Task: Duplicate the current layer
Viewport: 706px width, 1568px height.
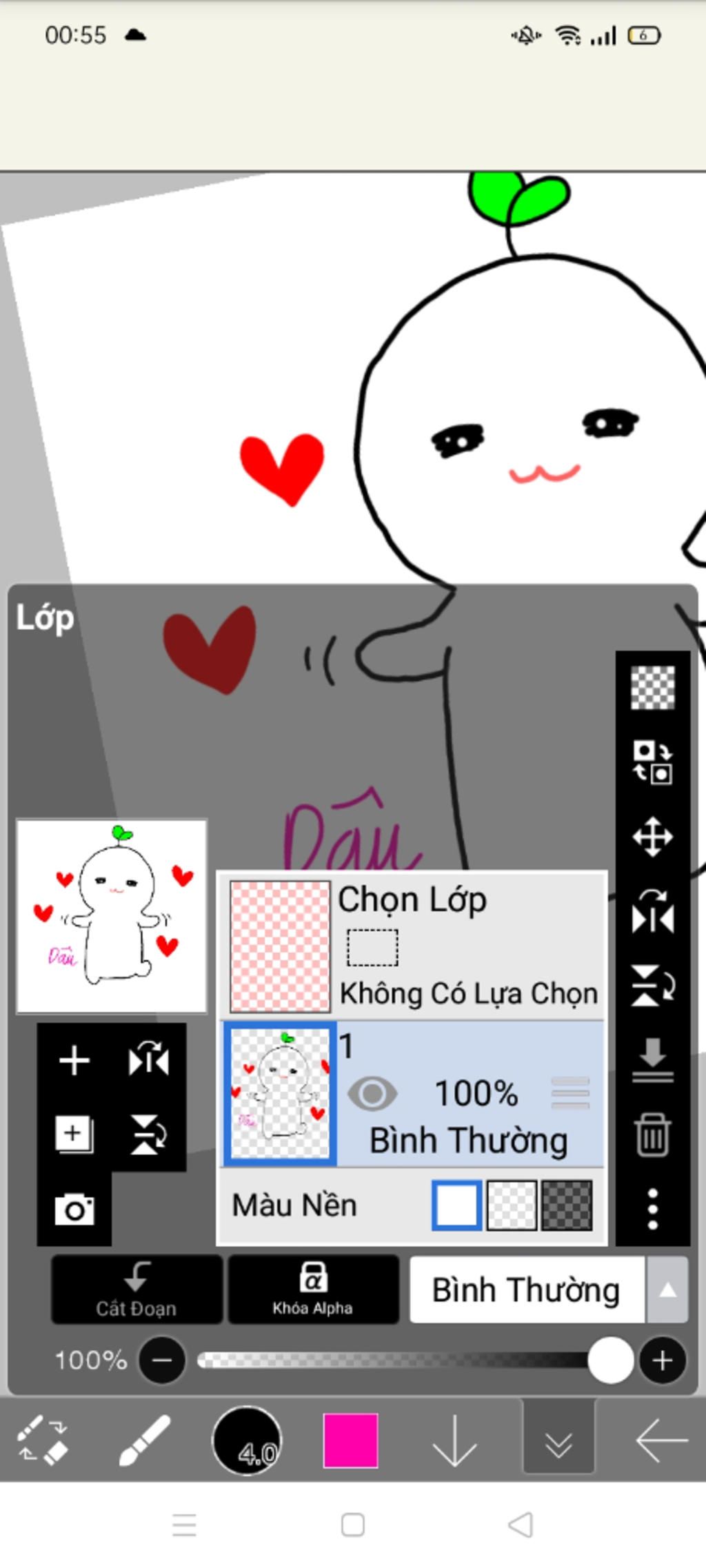Action: click(x=74, y=1134)
